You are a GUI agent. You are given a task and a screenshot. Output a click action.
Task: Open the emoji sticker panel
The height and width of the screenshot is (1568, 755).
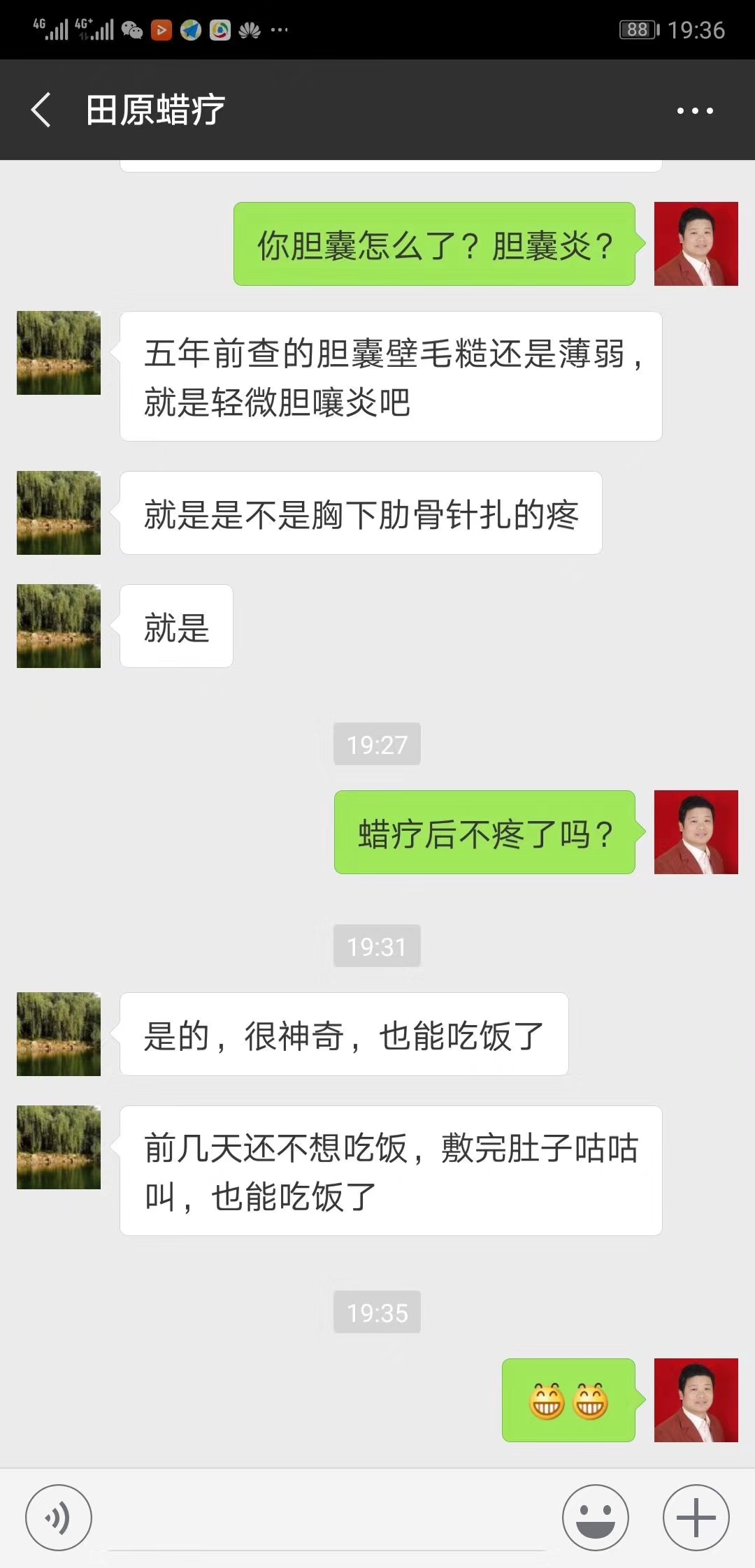tap(596, 1517)
